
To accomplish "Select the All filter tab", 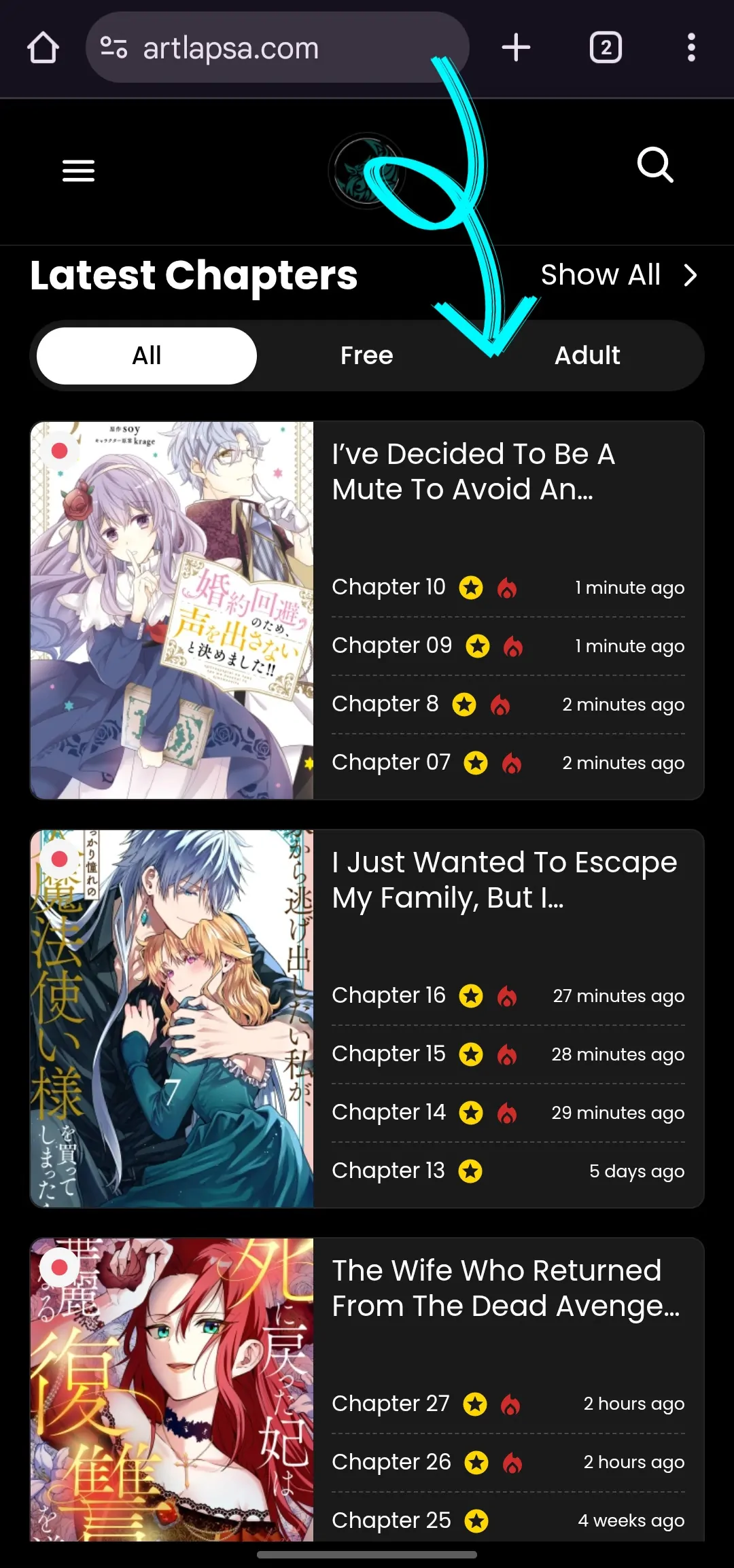I will pyautogui.click(x=147, y=355).
